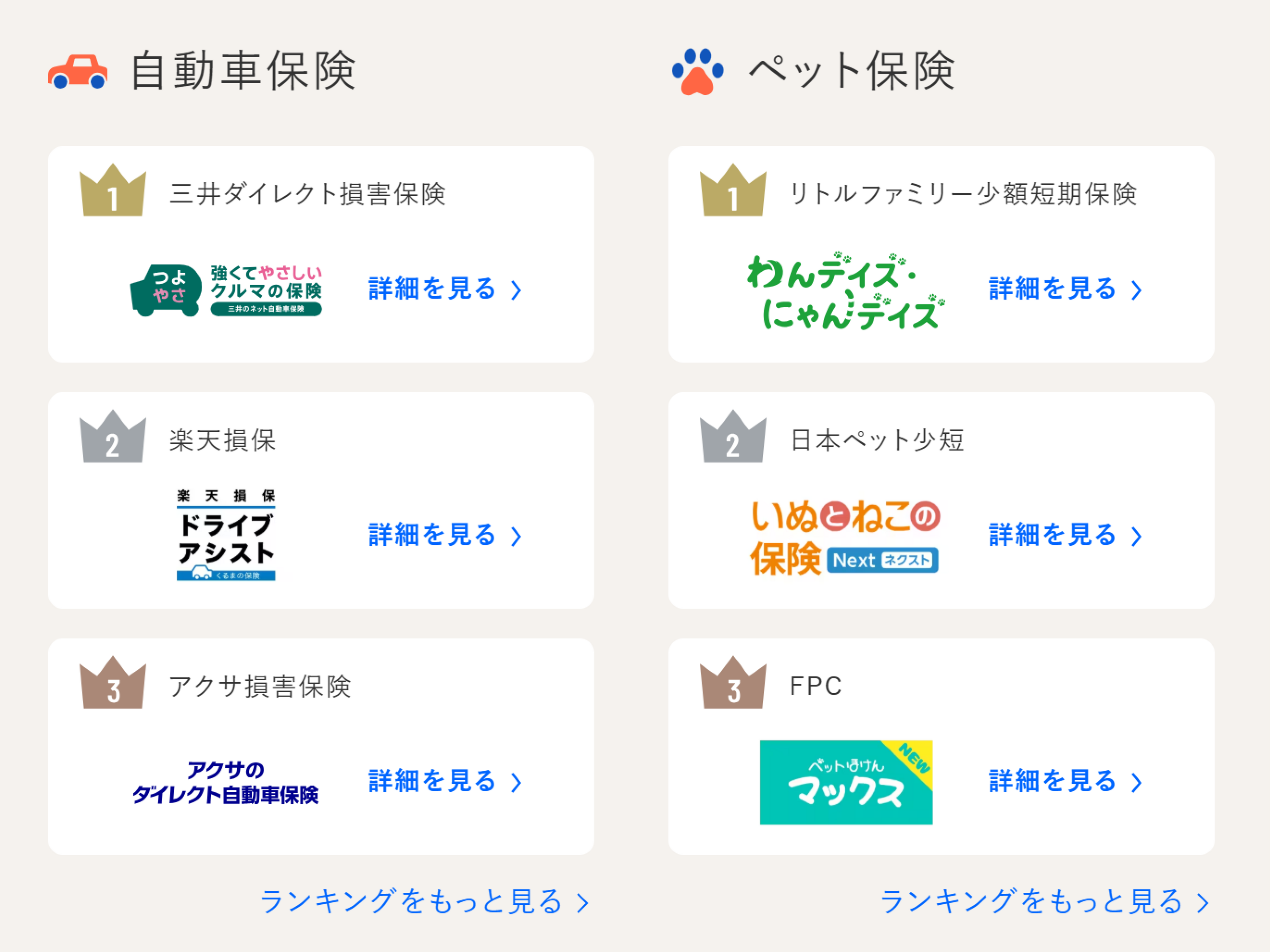This screenshot has width=1270, height=952.
Task: See more of the 自動車保険 ranking
Action: click(424, 902)
